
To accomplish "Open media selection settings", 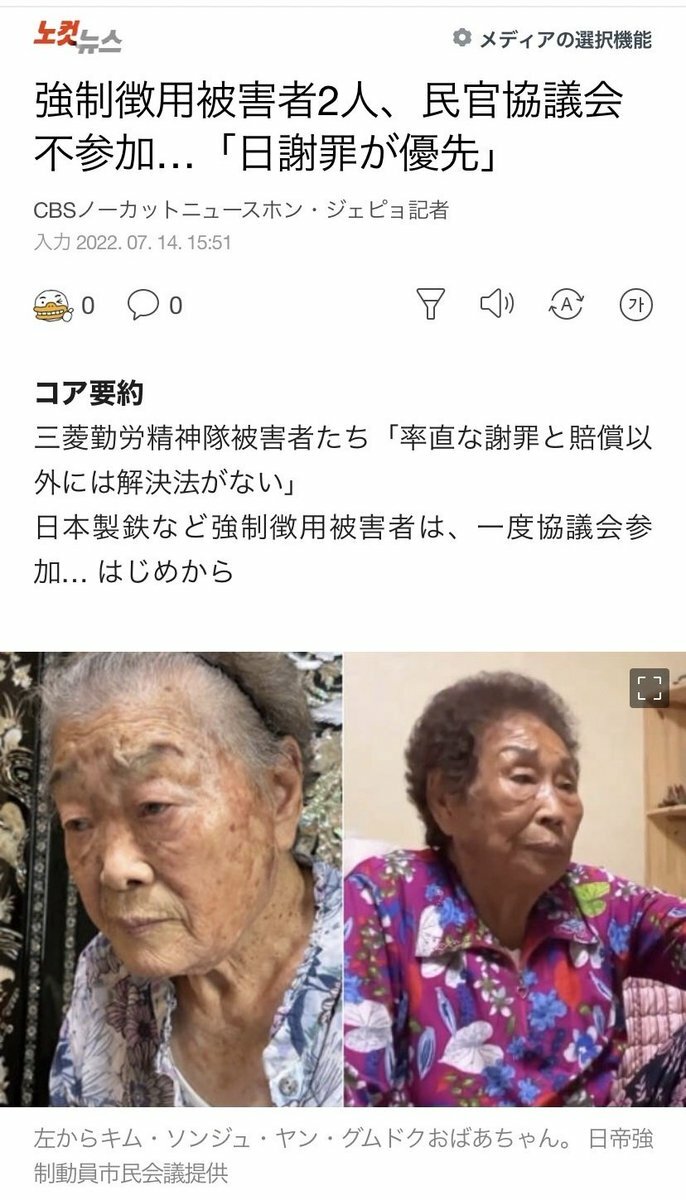I will pyautogui.click(x=552, y=39).
